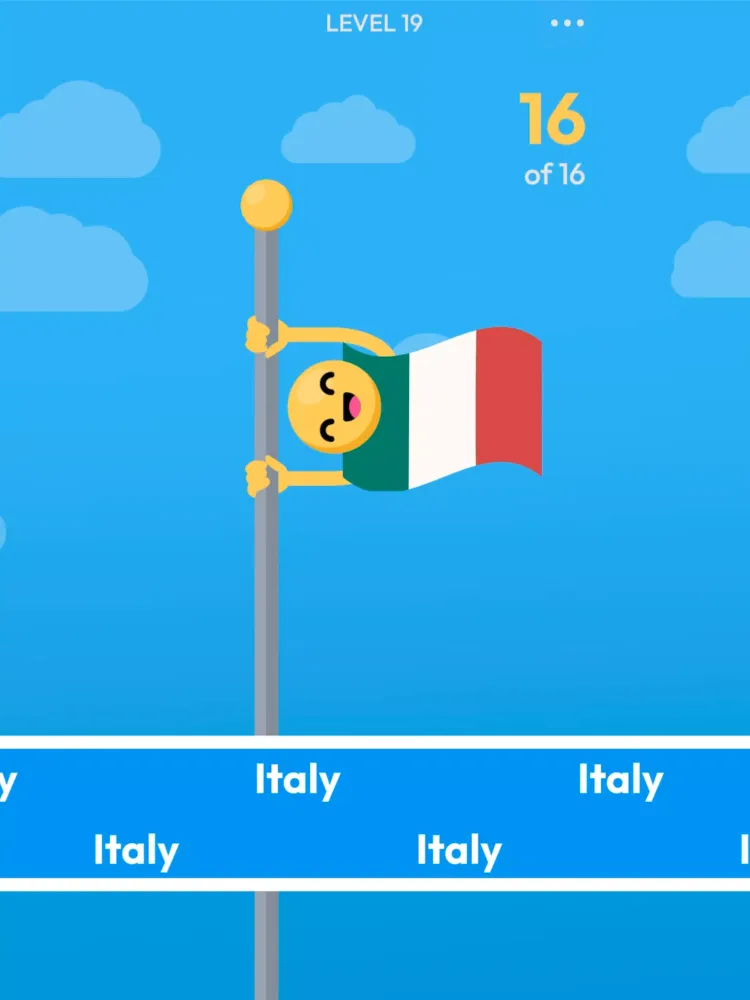This screenshot has height=1000, width=750.
Task: Open the three-dot options menu
Action: [567, 24]
